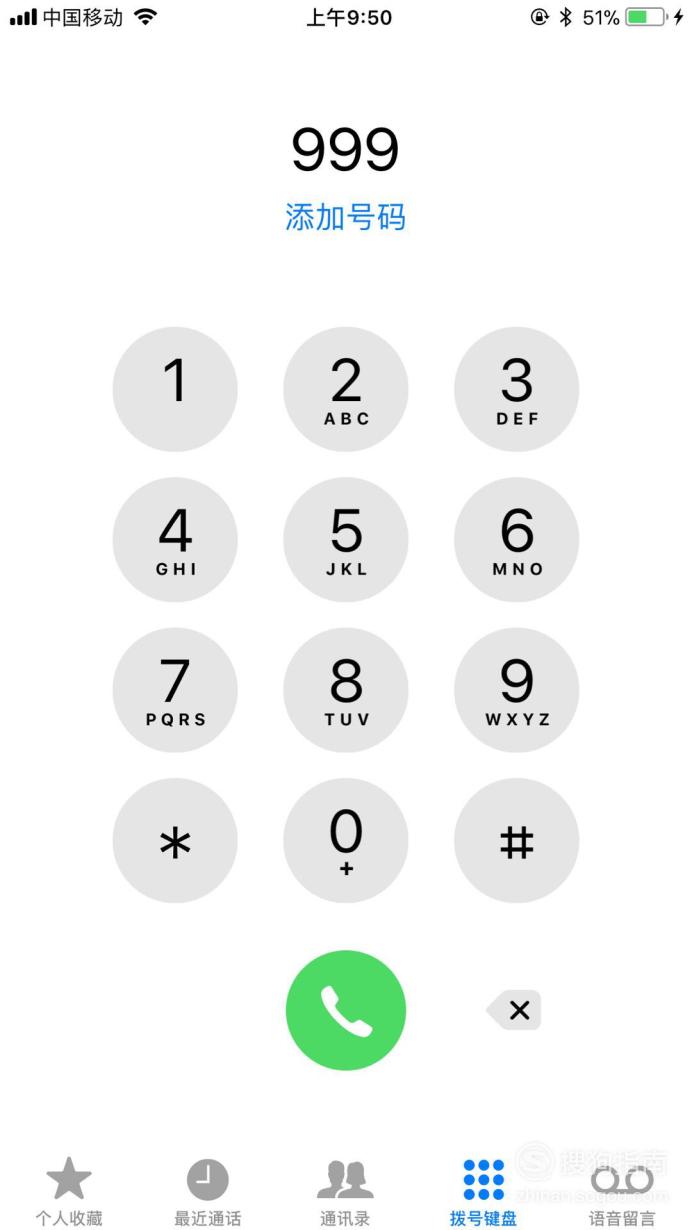Tap the 9 WXYZ key
The width and height of the screenshot is (692, 1230).
coord(517,690)
